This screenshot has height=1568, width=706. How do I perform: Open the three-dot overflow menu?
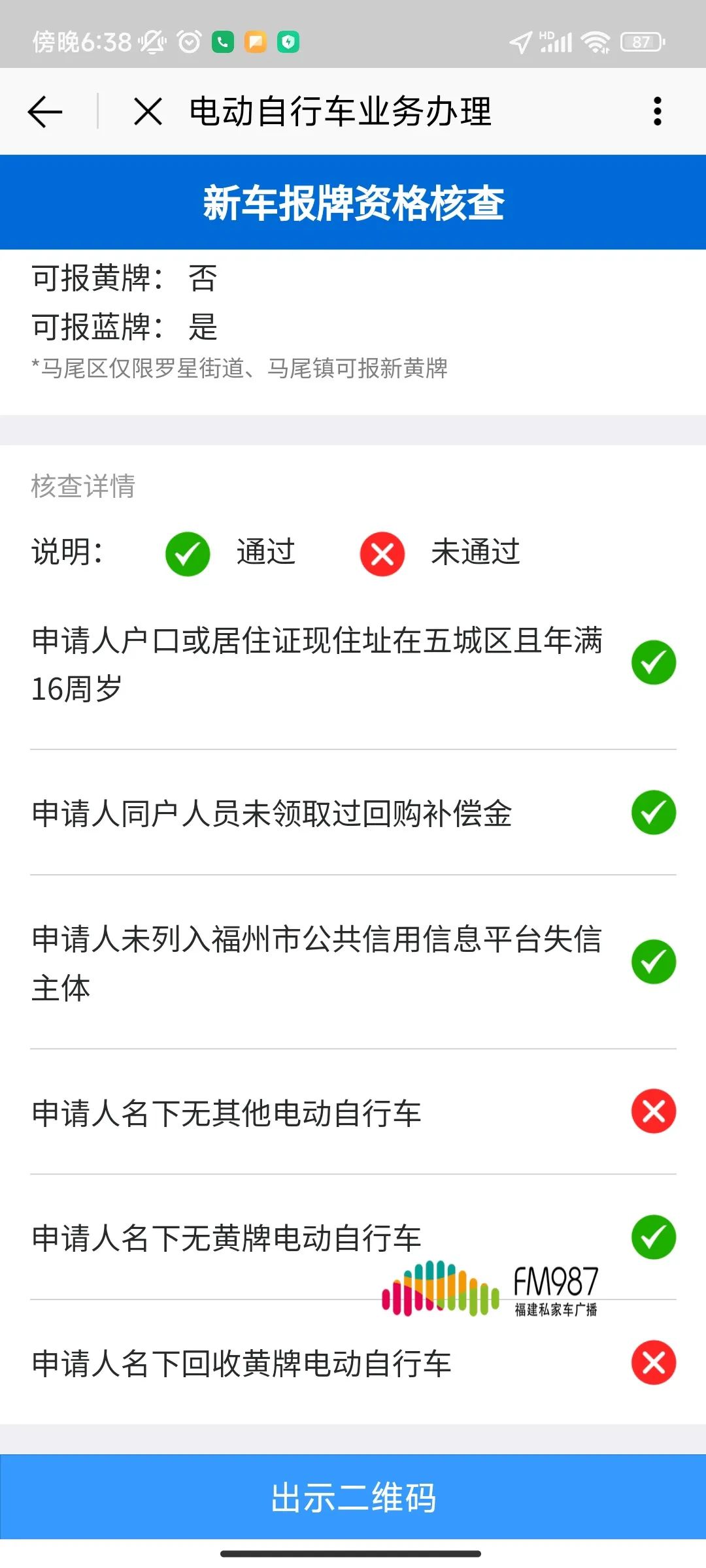coord(657,111)
